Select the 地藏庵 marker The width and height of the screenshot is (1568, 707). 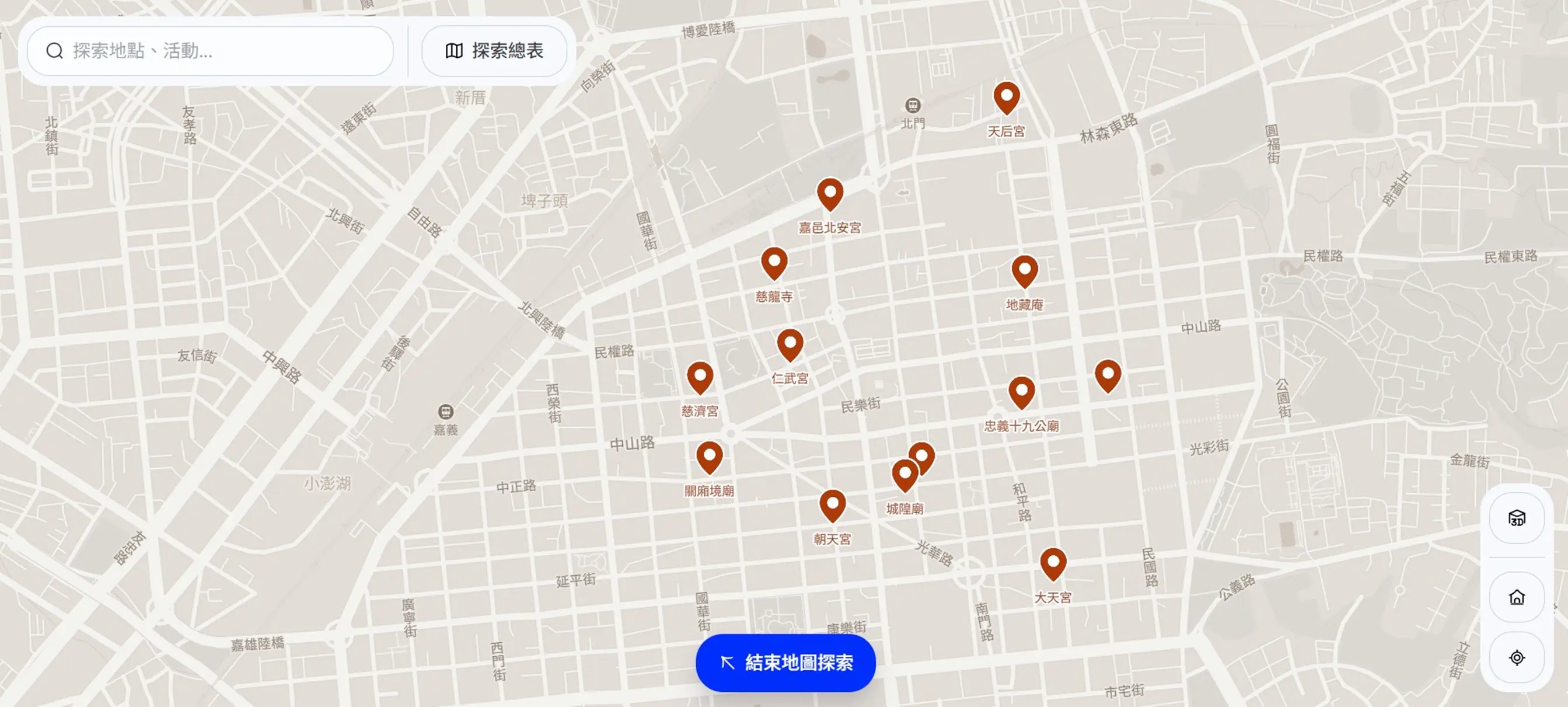click(1025, 270)
